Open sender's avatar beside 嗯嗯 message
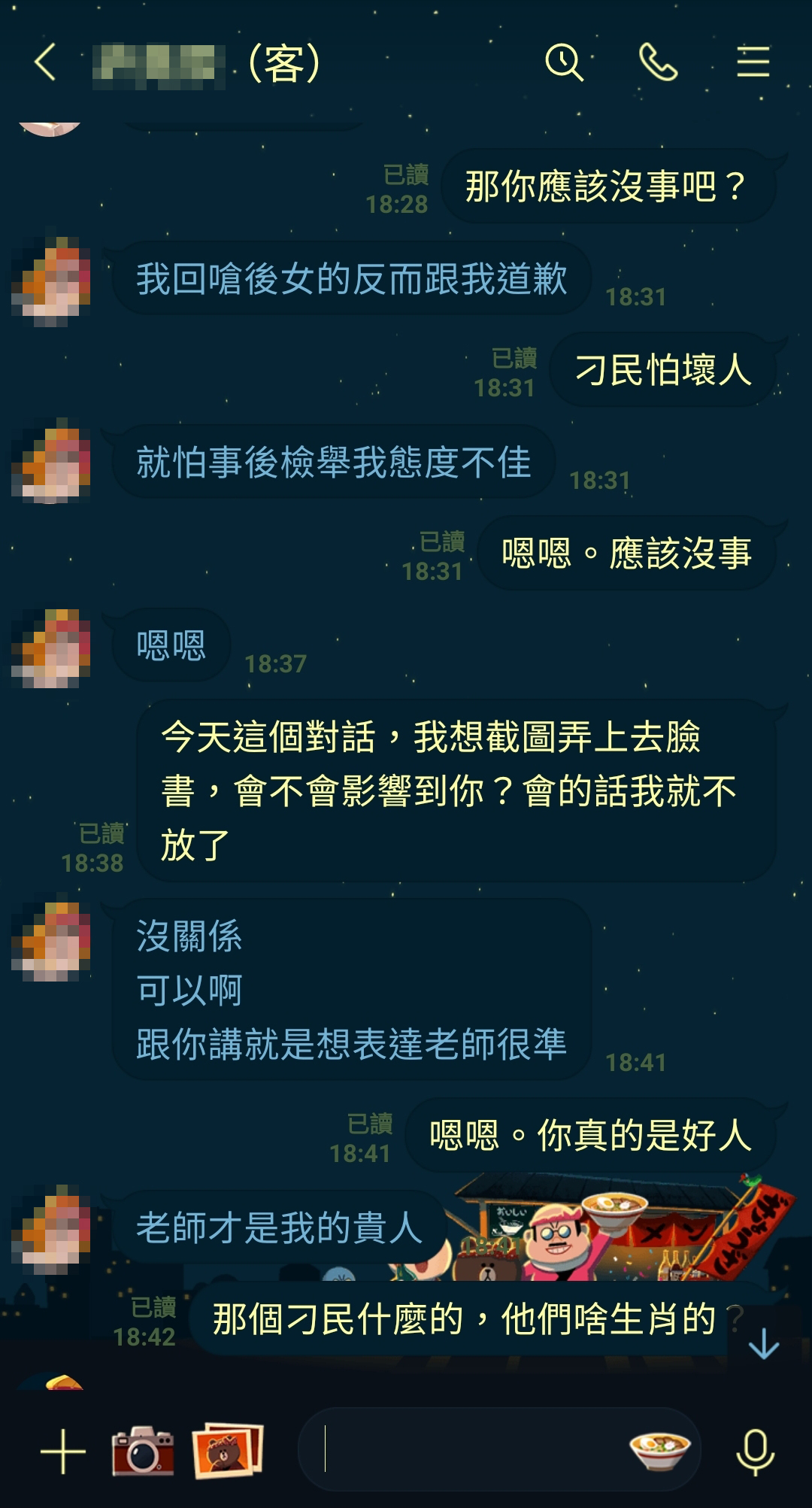This screenshot has height=1508, width=812. pyautogui.click(x=51, y=648)
